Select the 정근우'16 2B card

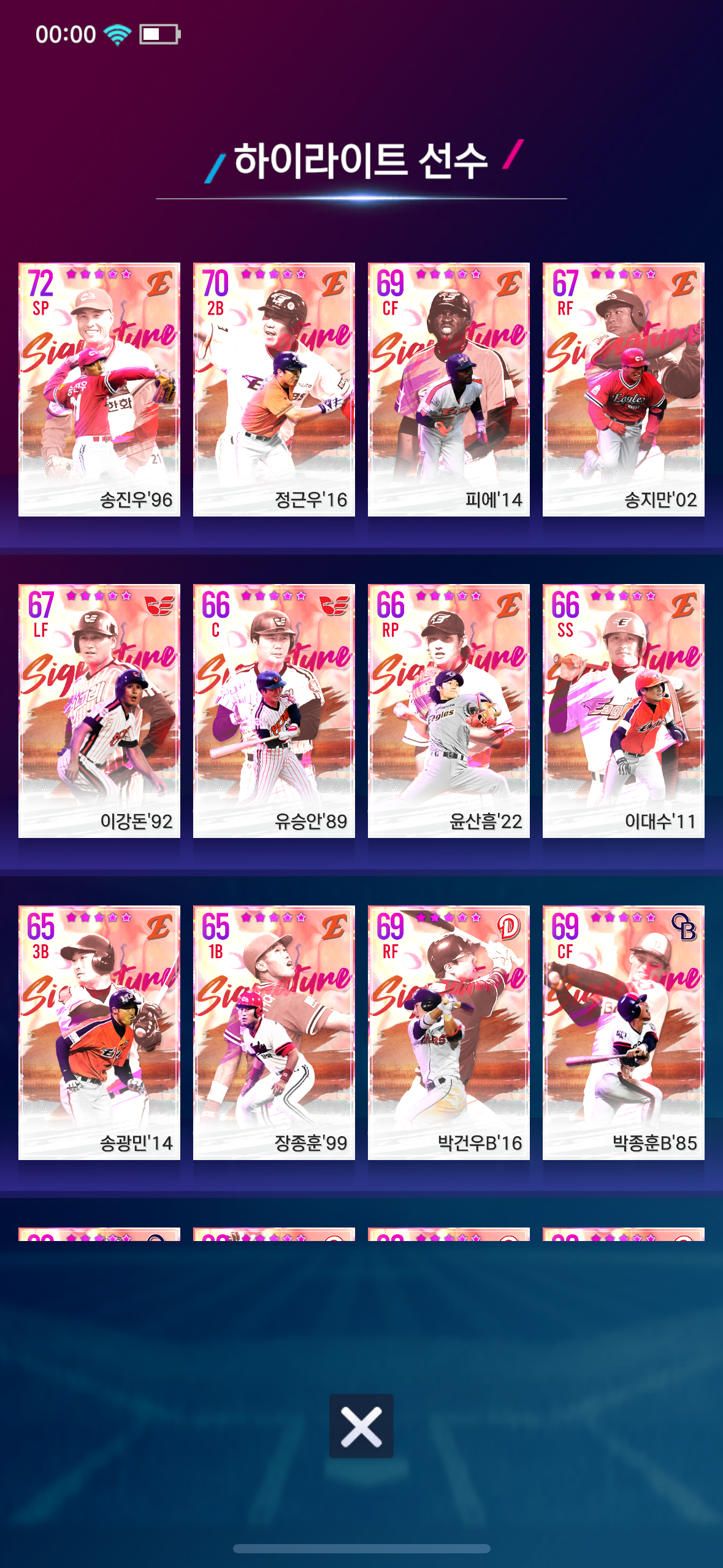pyautogui.click(x=274, y=390)
